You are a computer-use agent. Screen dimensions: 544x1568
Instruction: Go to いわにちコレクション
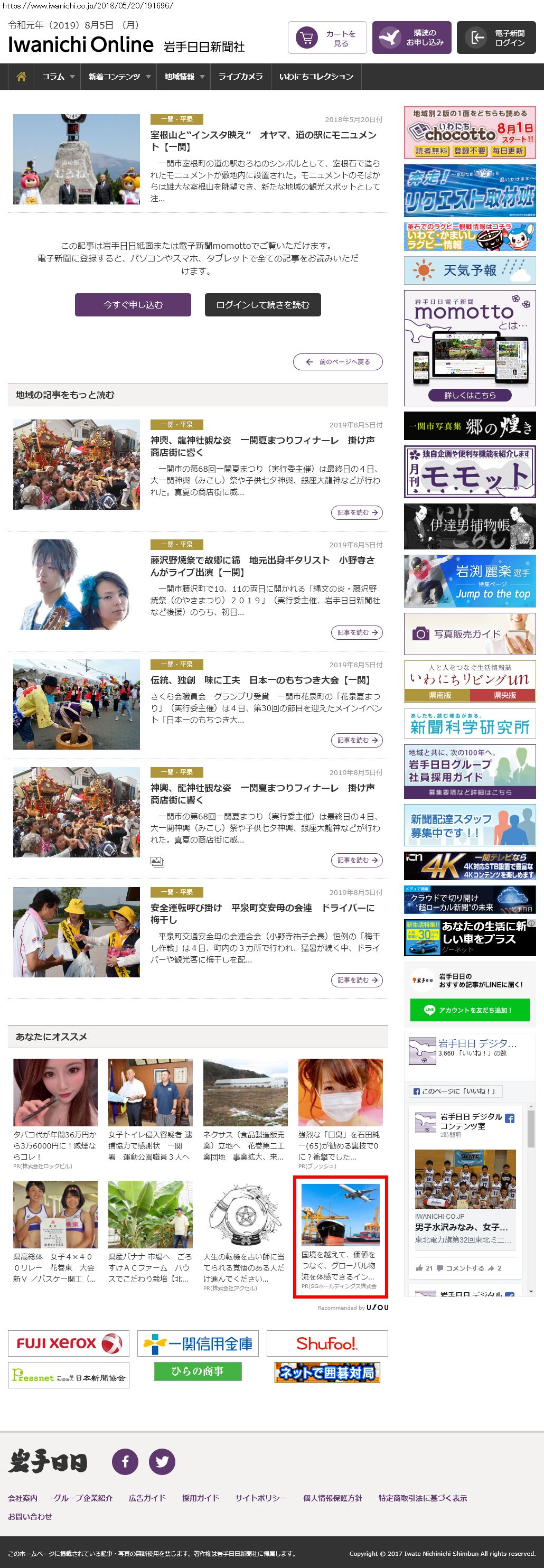coord(316,77)
